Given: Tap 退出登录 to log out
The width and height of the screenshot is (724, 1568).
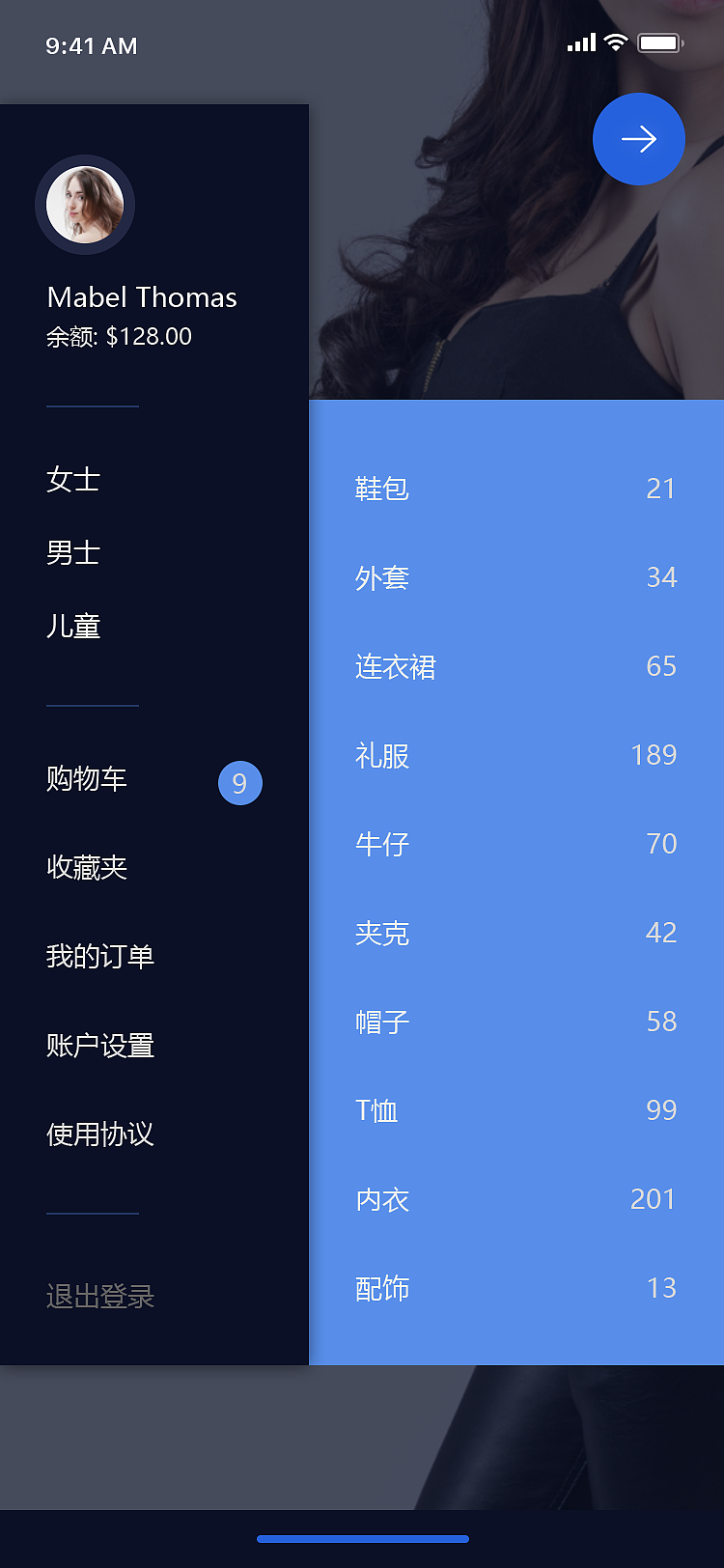Looking at the screenshot, I should 101,1298.
